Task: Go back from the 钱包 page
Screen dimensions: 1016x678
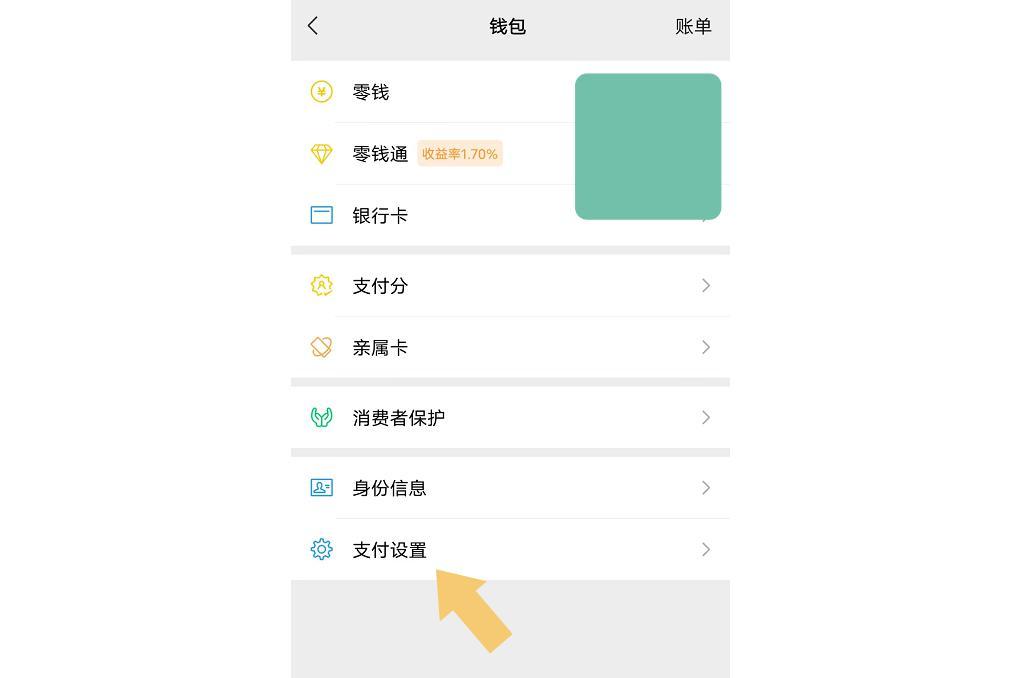Action: (313, 26)
